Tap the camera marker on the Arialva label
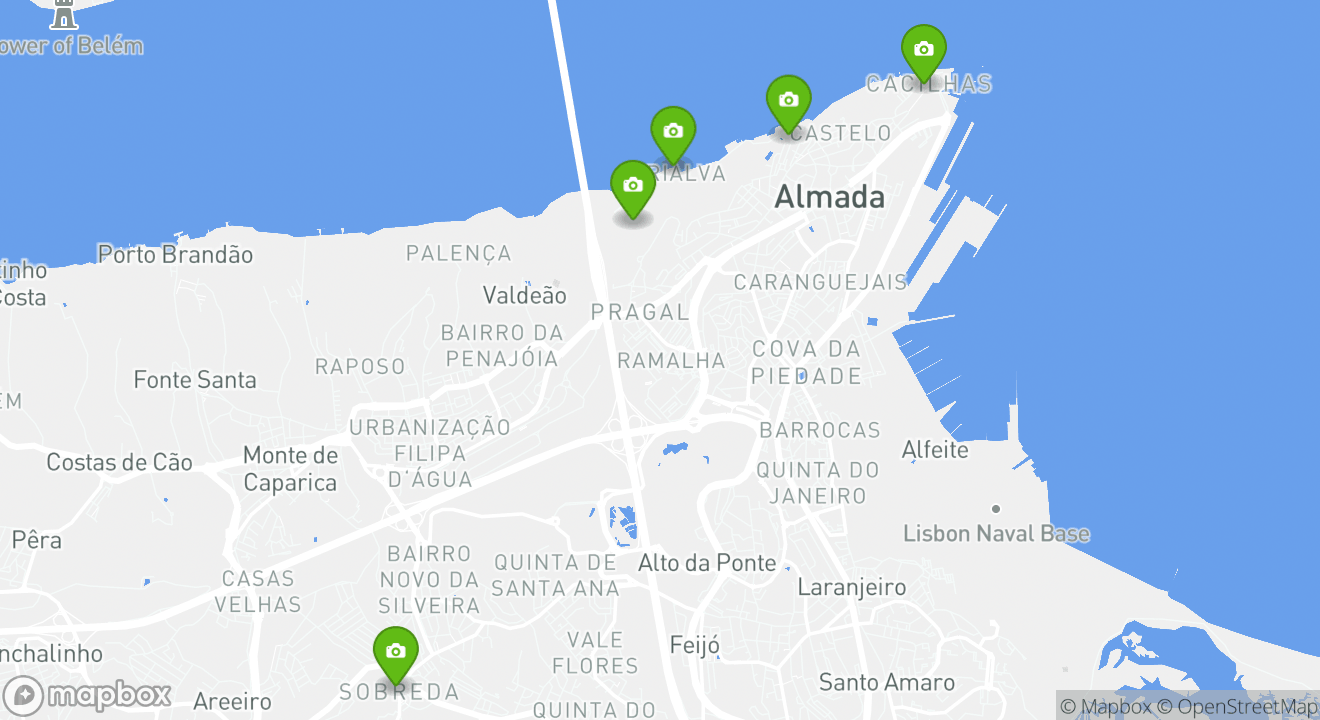Image resolution: width=1320 pixels, height=720 pixels. pos(673,132)
